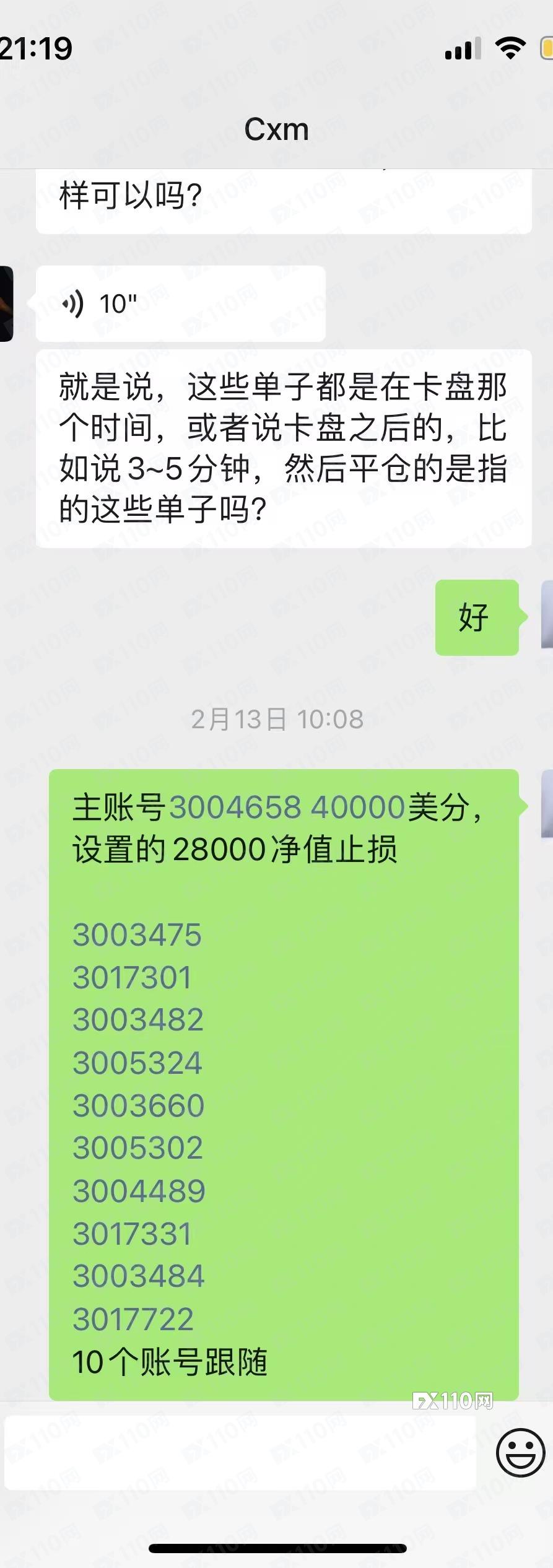This screenshot has height=1568, width=553.
Task: Tap the account number 3003482
Action: click(138, 1020)
